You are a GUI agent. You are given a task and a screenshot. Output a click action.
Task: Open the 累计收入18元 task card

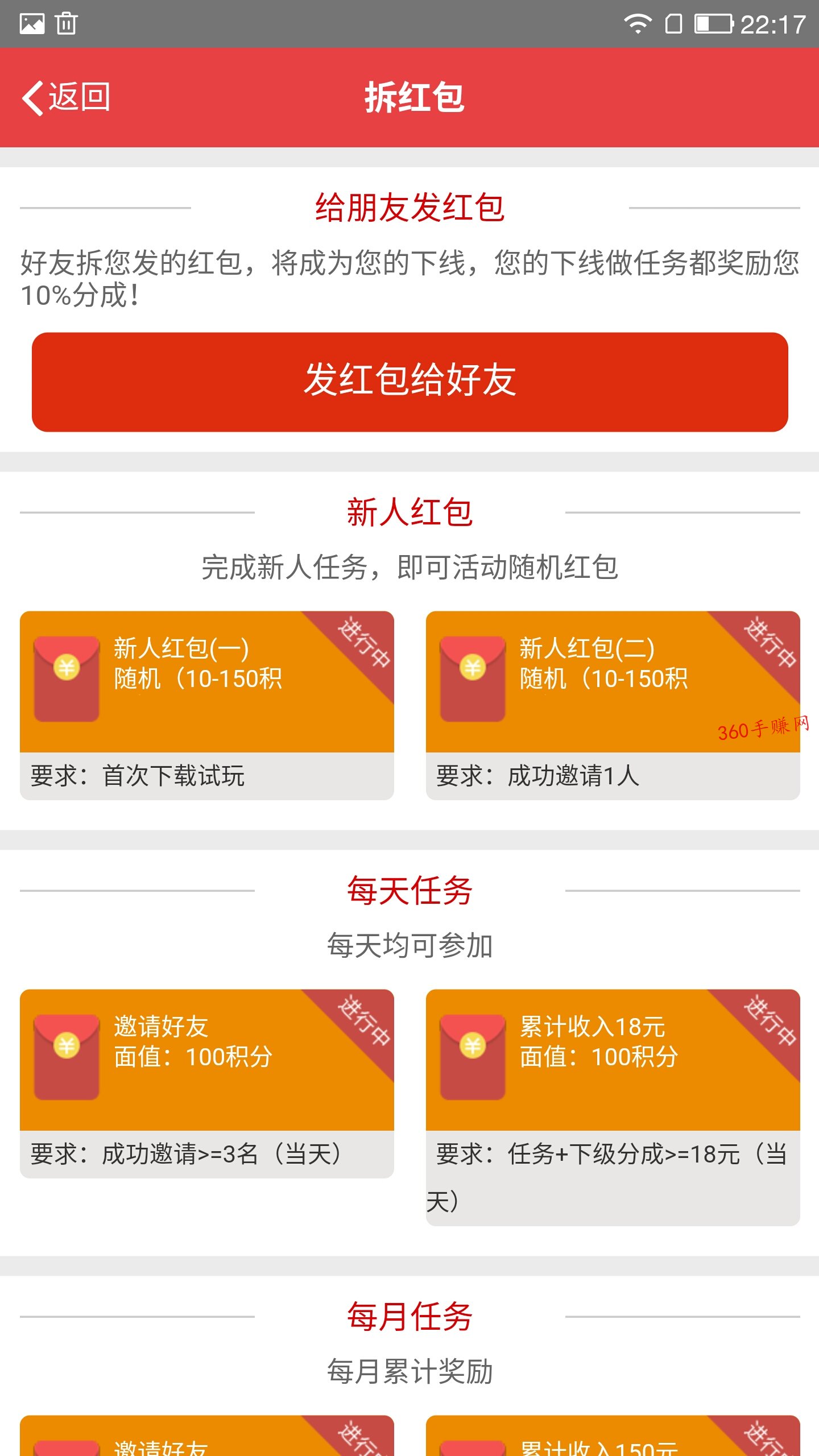point(613,1107)
